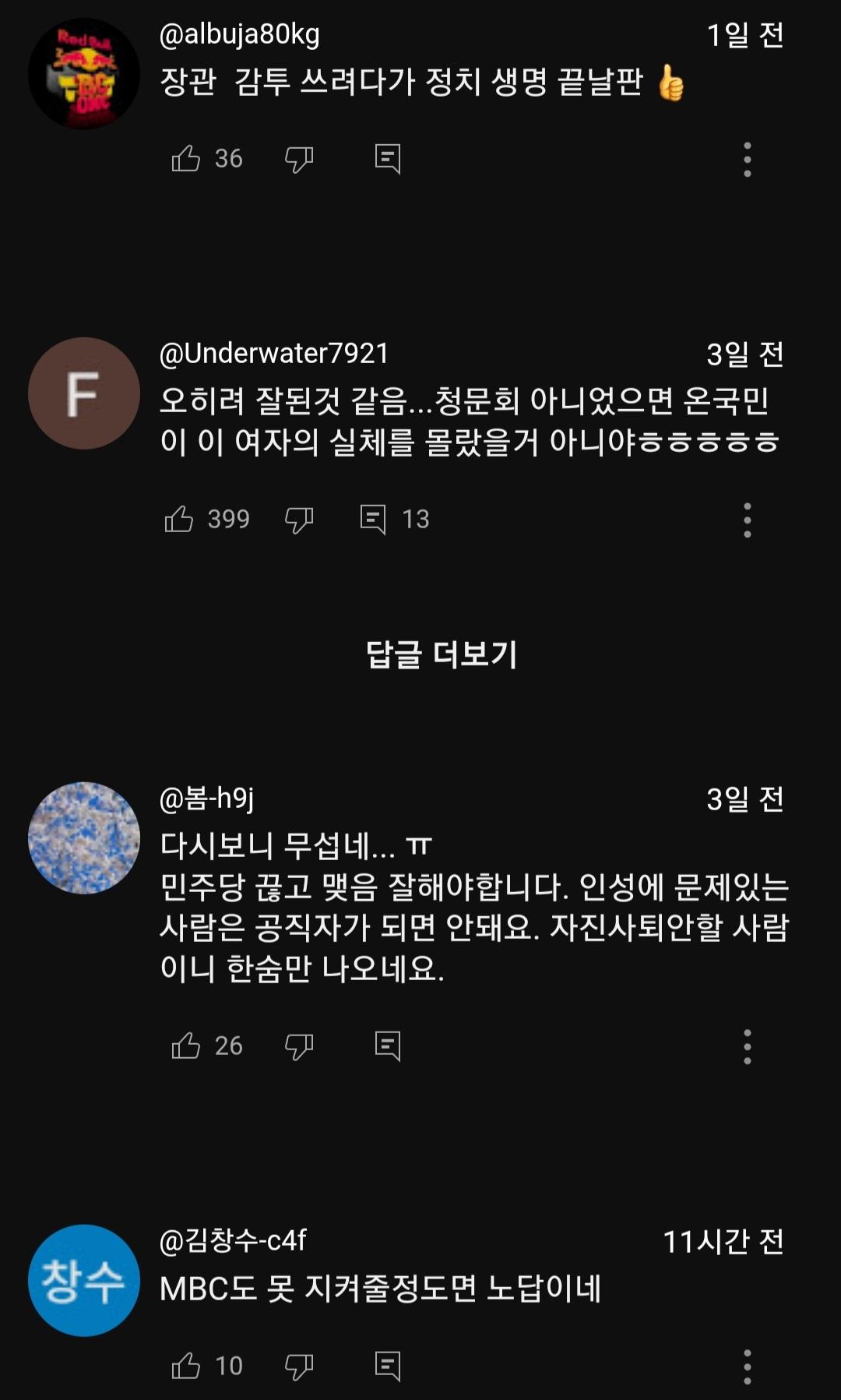
Task: Open options menu for @Underwater7921's comment
Action: 748,519
